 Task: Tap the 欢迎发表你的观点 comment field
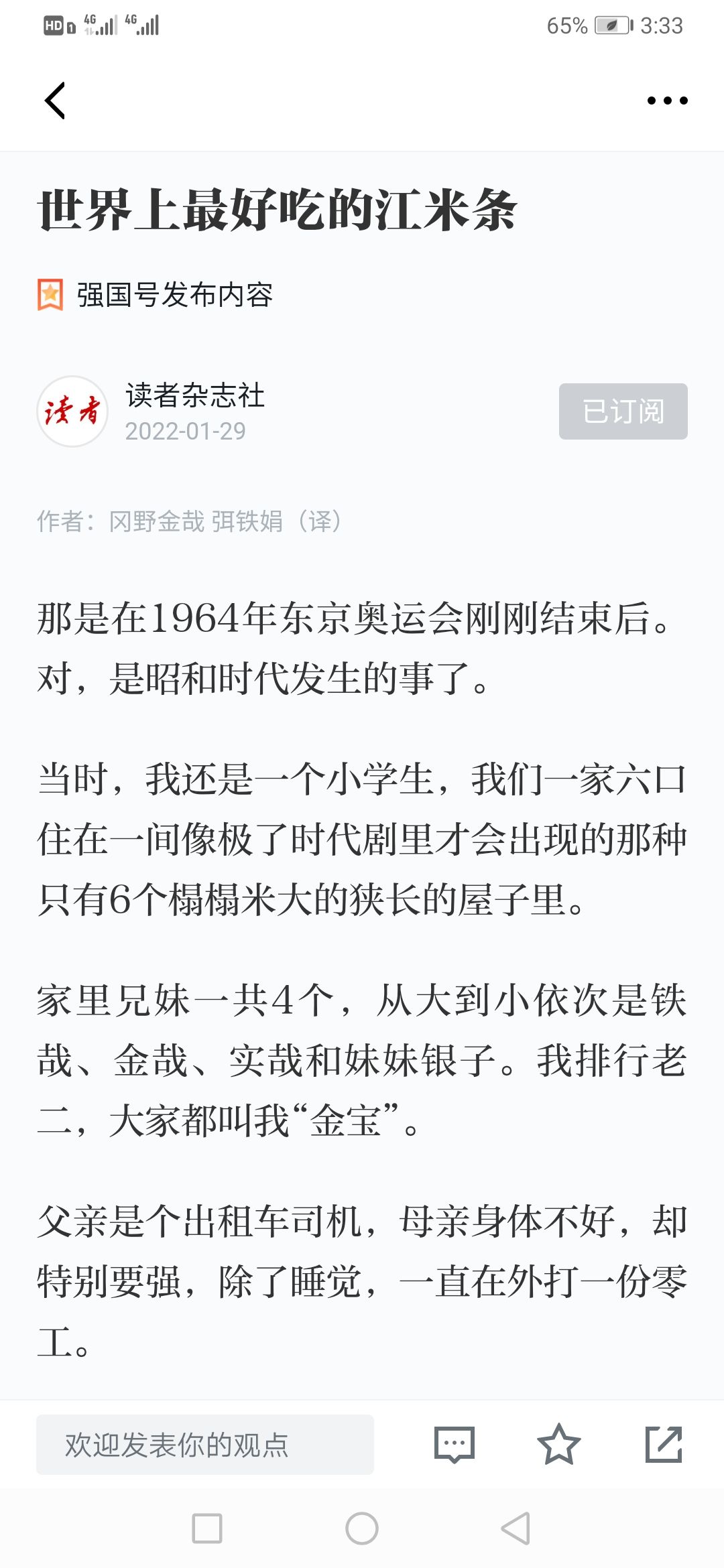205,1445
